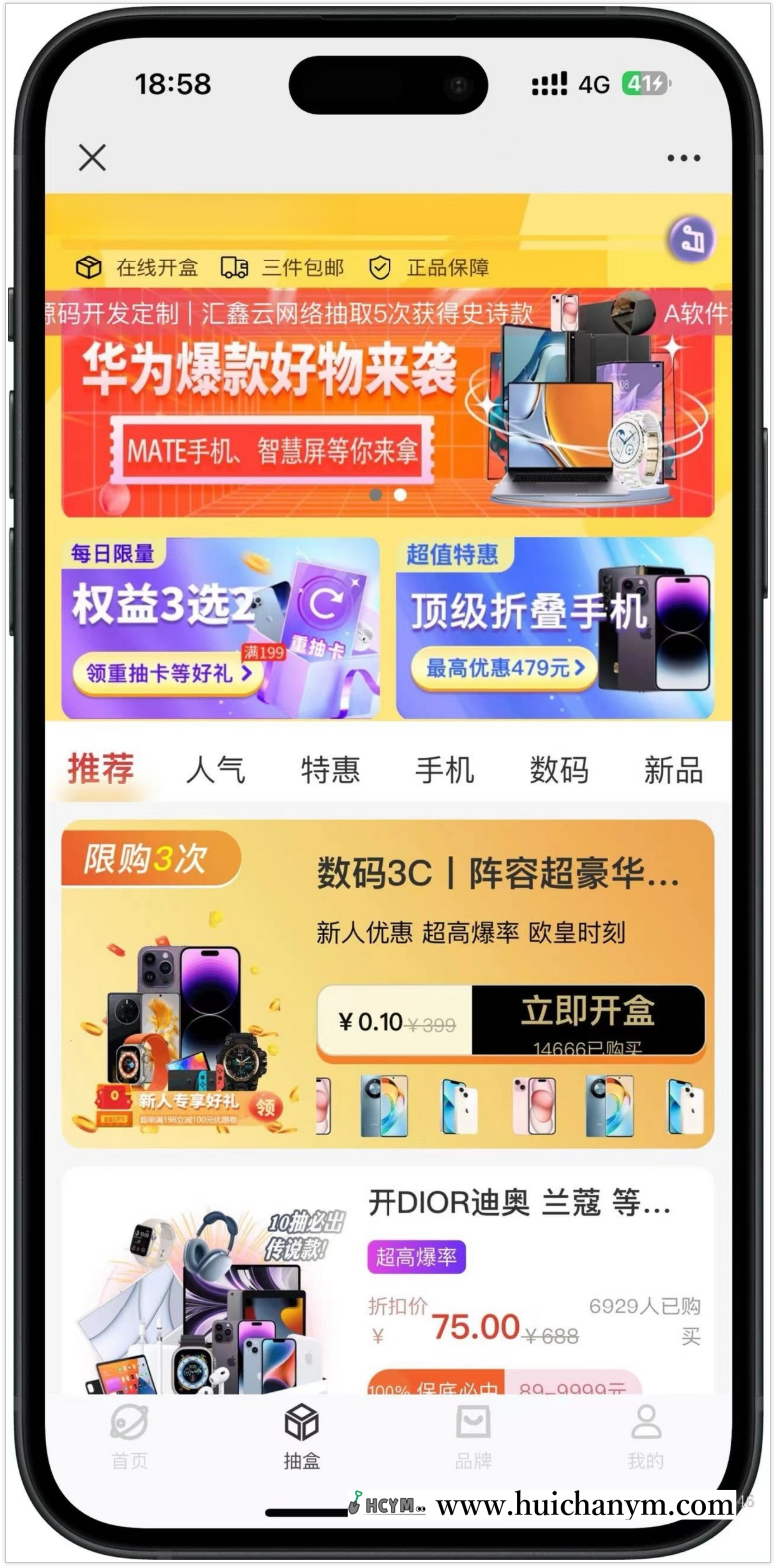This screenshot has height=1568, width=778.
Task: Tap the floating music icon
Action: coord(691,240)
